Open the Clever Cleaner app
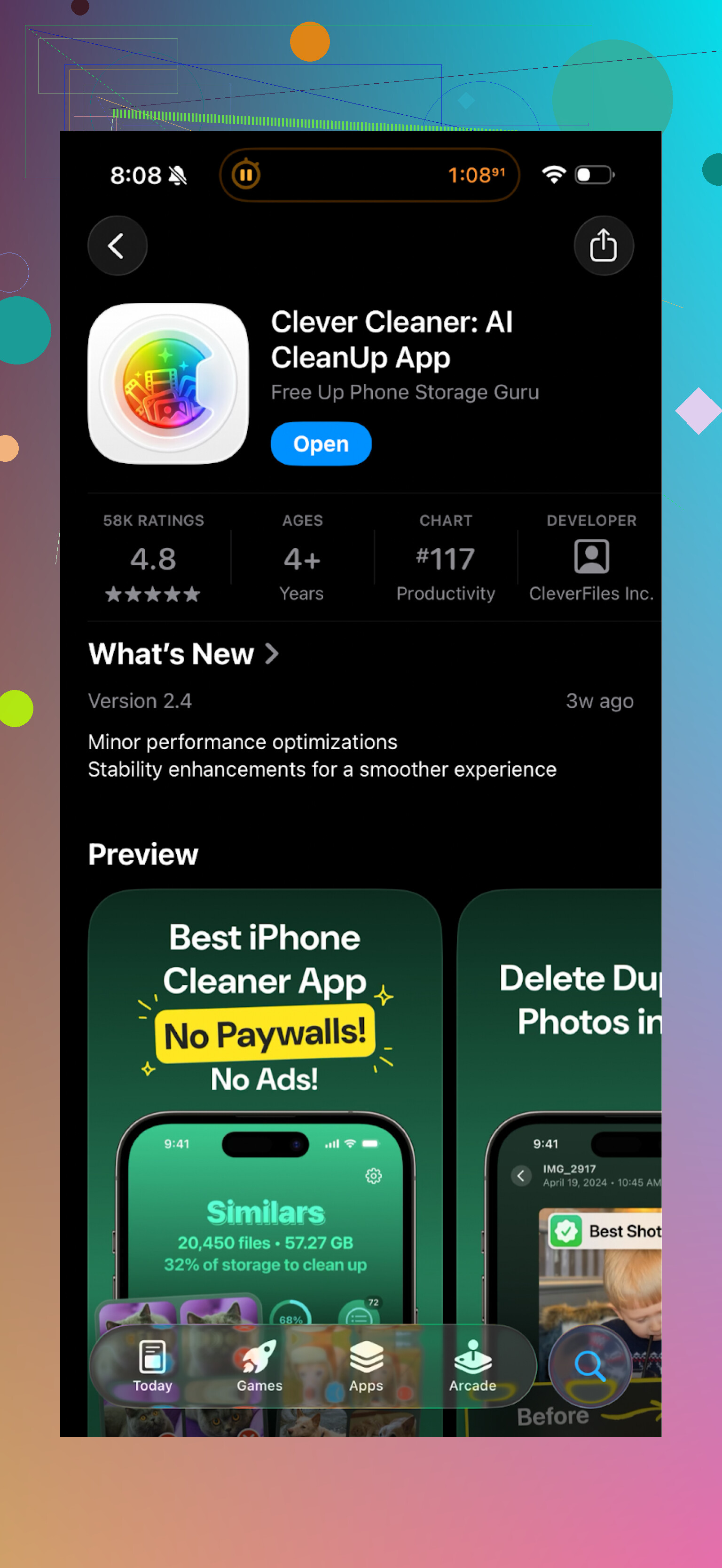 (x=321, y=443)
